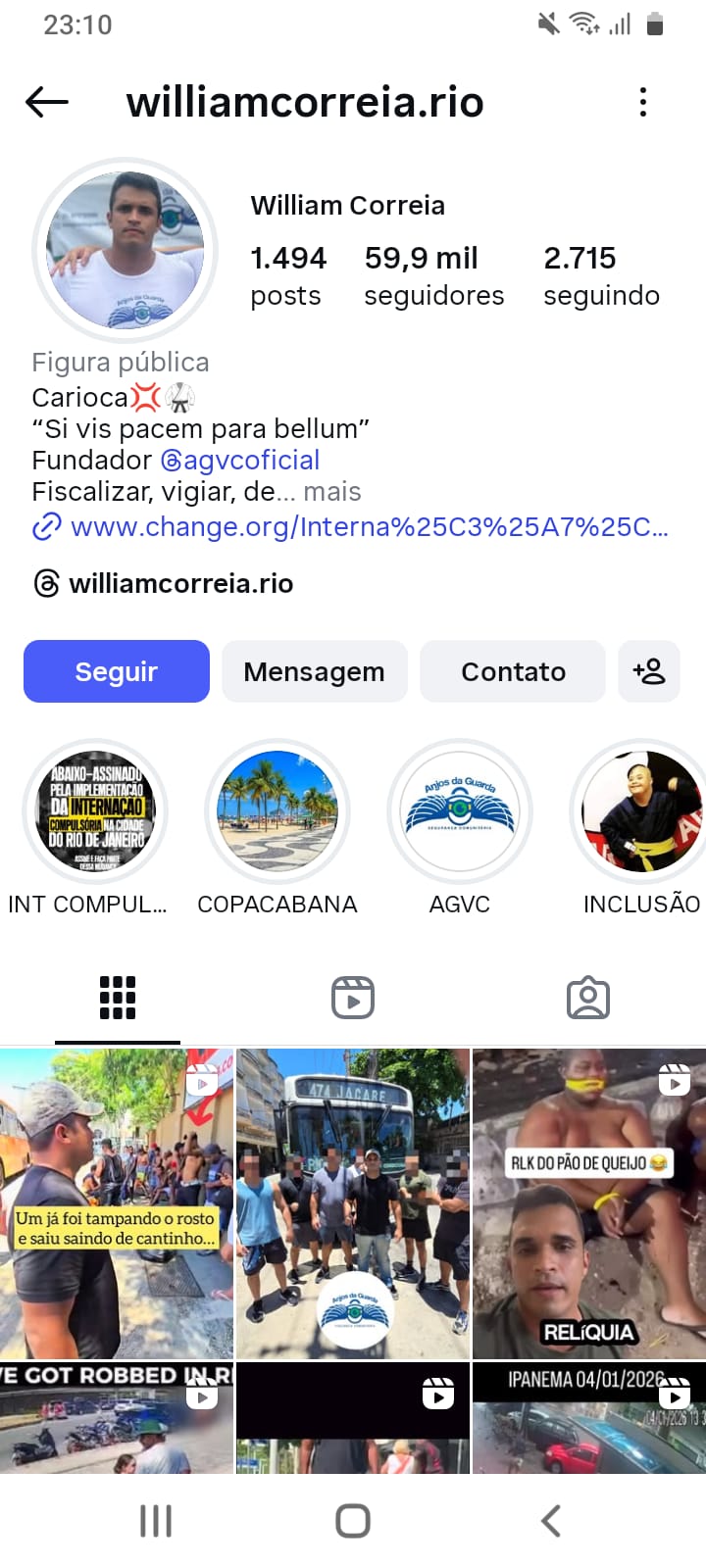Show suggested accounts with add-person icon

click(649, 671)
